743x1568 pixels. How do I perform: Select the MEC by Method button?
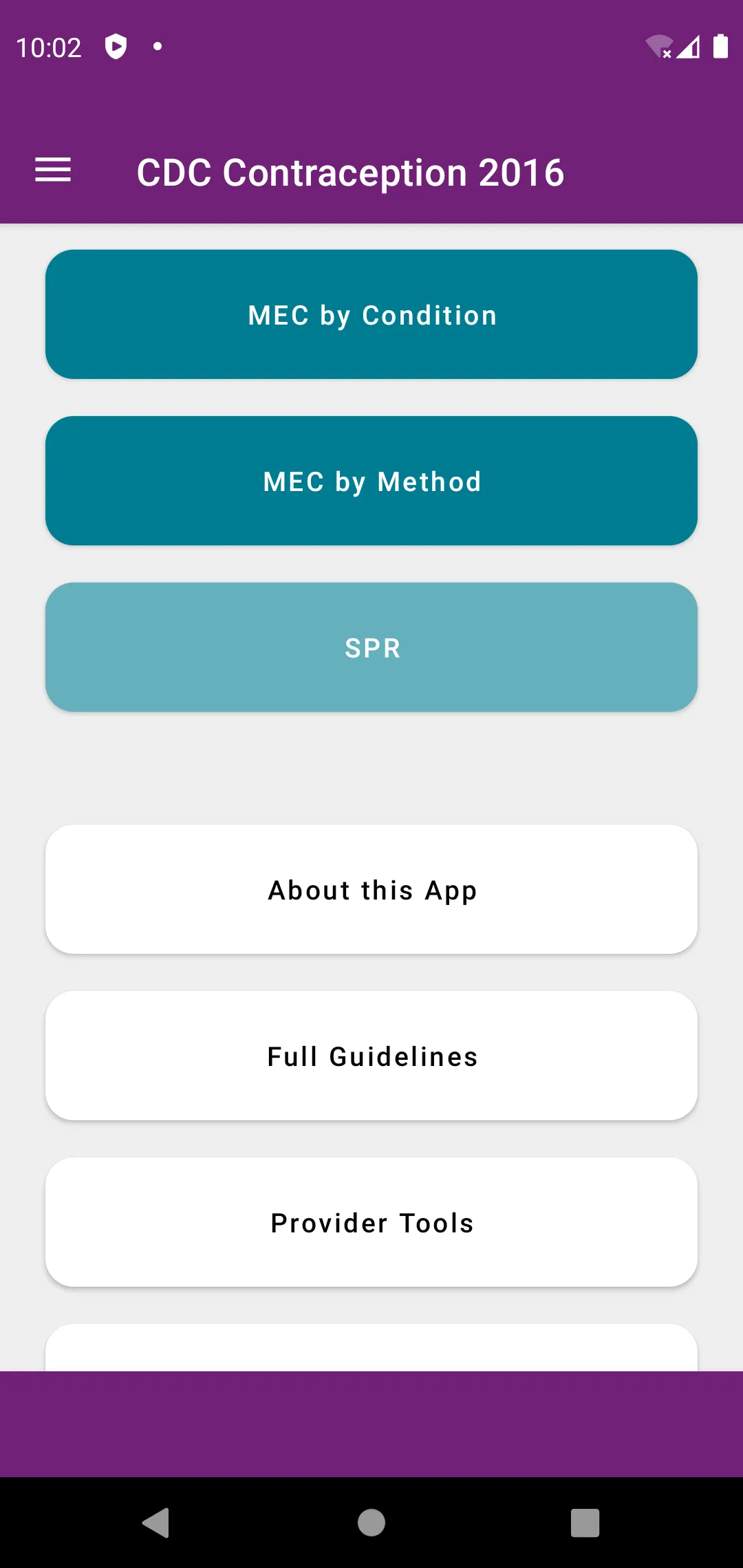(x=371, y=481)
